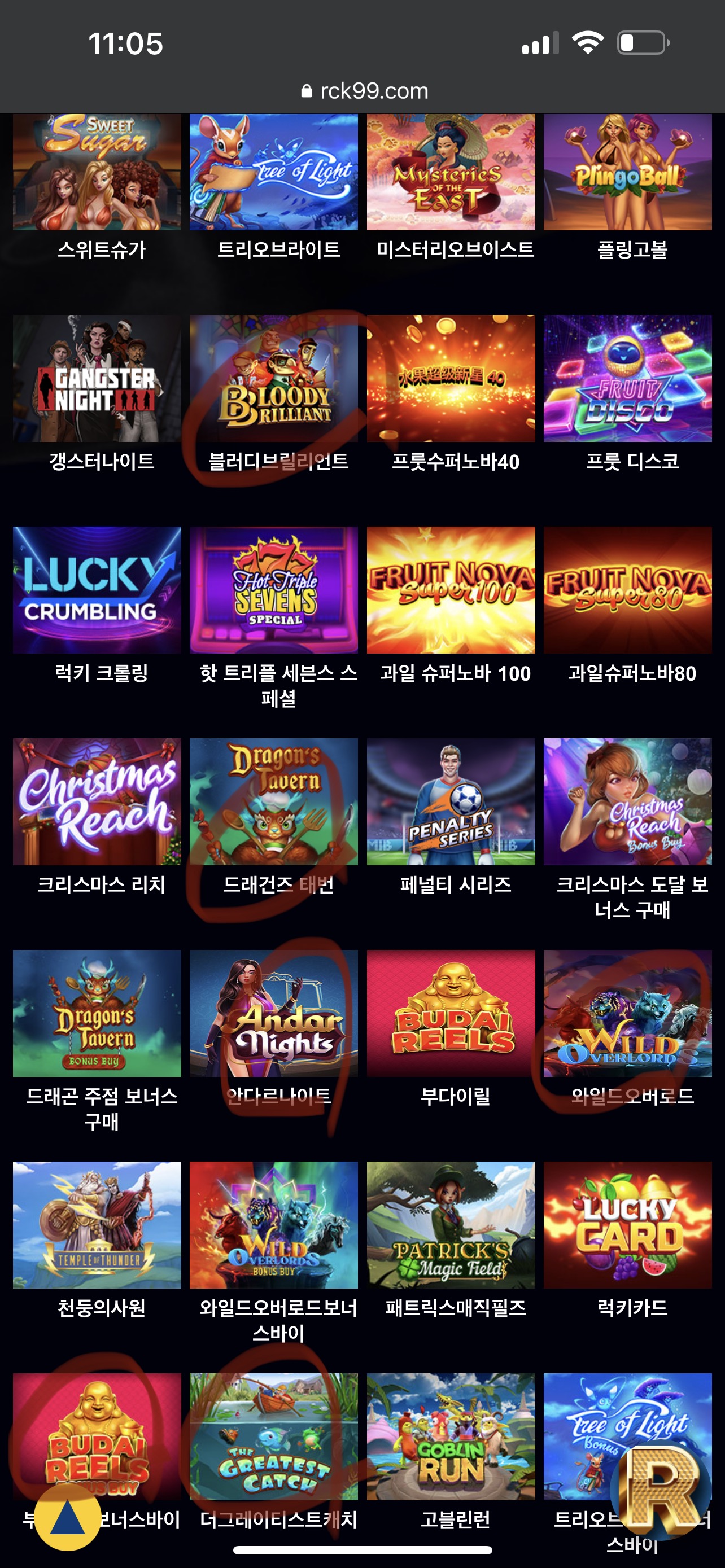This screenshot has width=725, height=1568.
Task: Open Mysteries of the East game
Action: [x=451, y=172]
